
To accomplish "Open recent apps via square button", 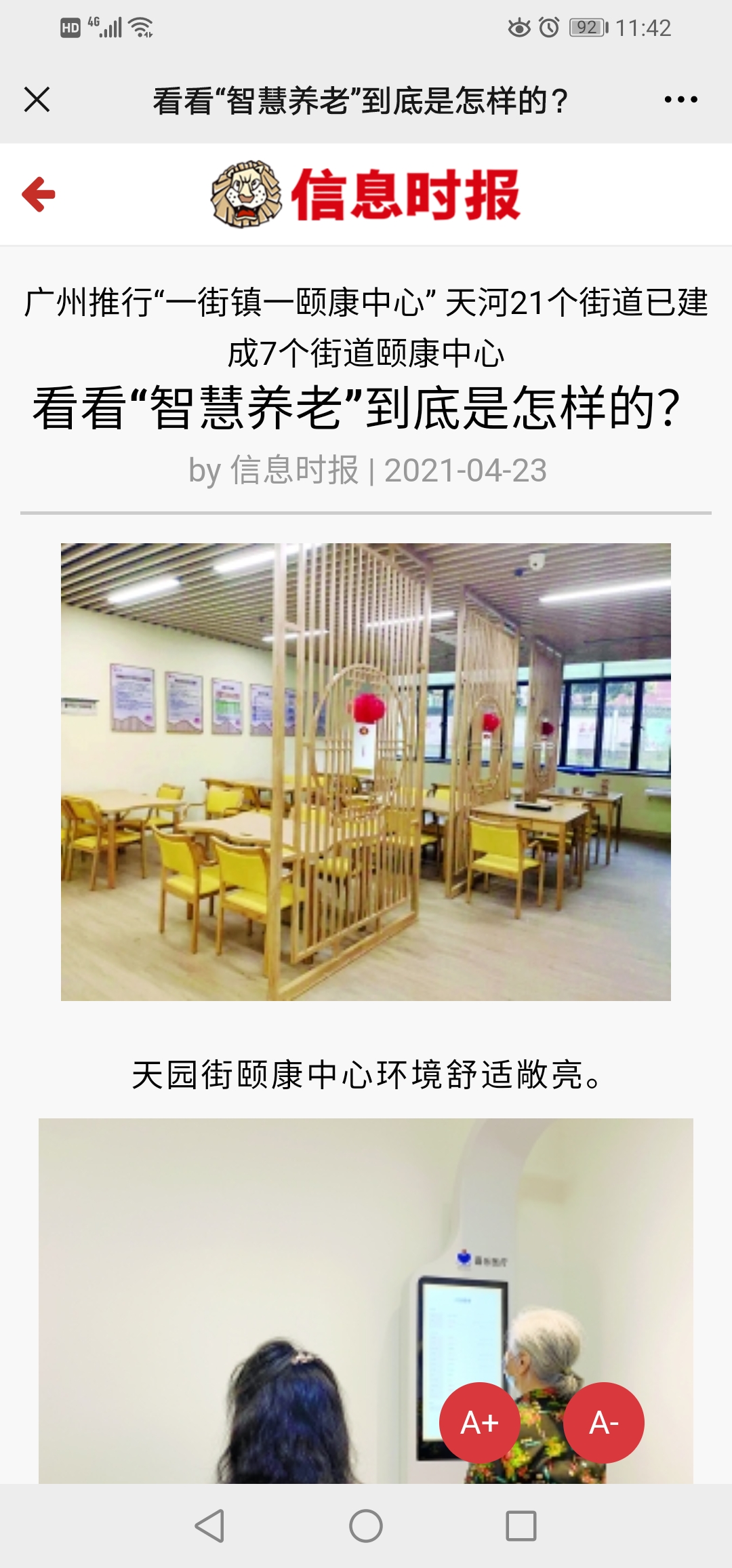I will coord(521,1526).
